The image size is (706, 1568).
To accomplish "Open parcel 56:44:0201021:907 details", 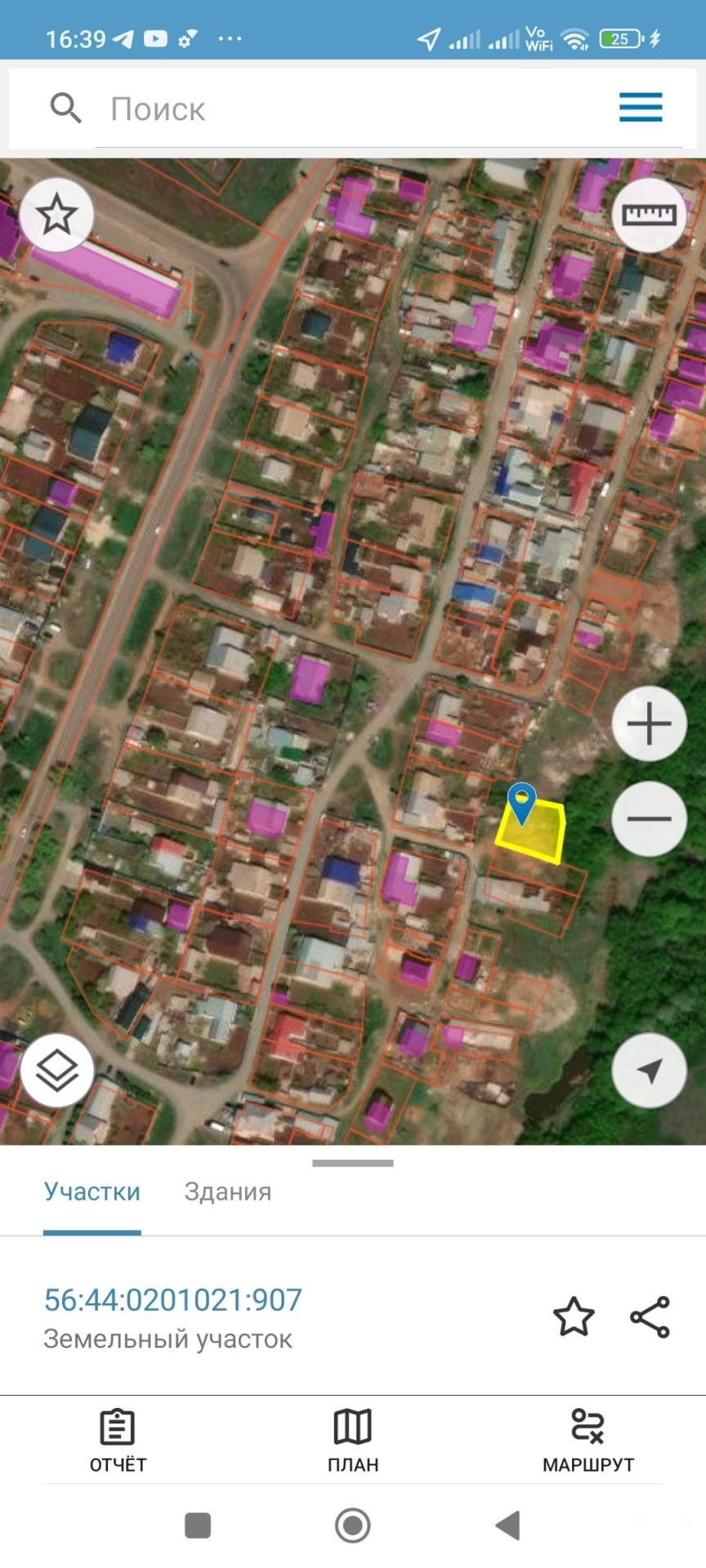I will click(x=173, y=1300).
